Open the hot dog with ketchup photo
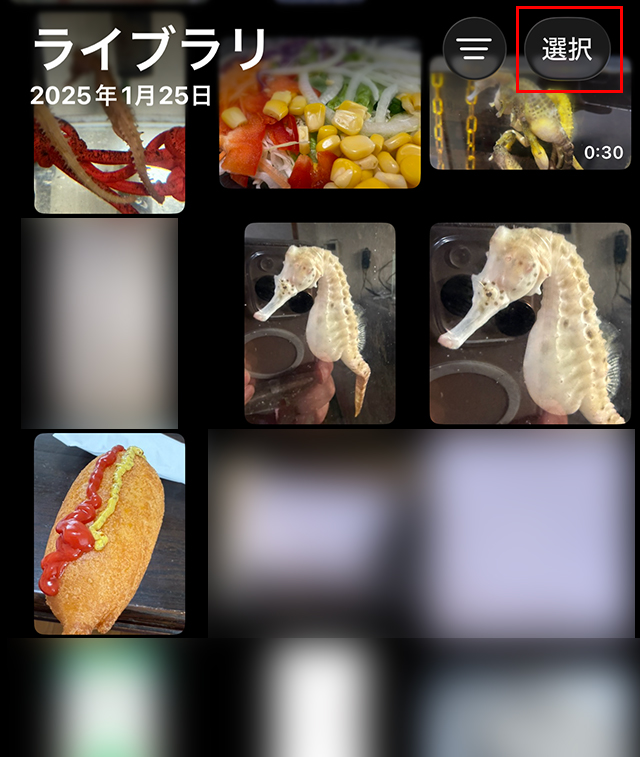This screenshot has height=757, width=640. [109, 534]
